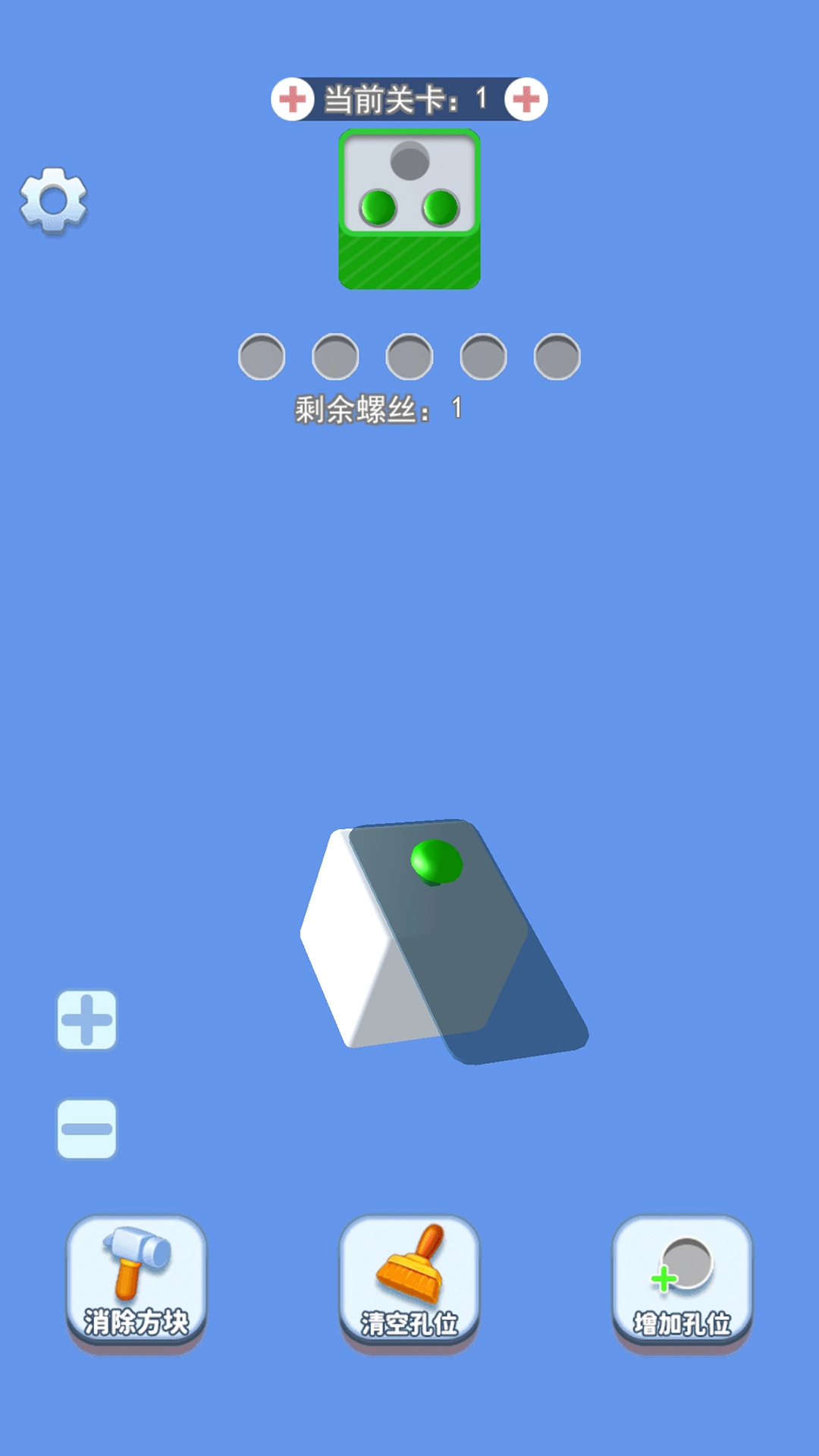Open the settings gear

coord(53,200)
